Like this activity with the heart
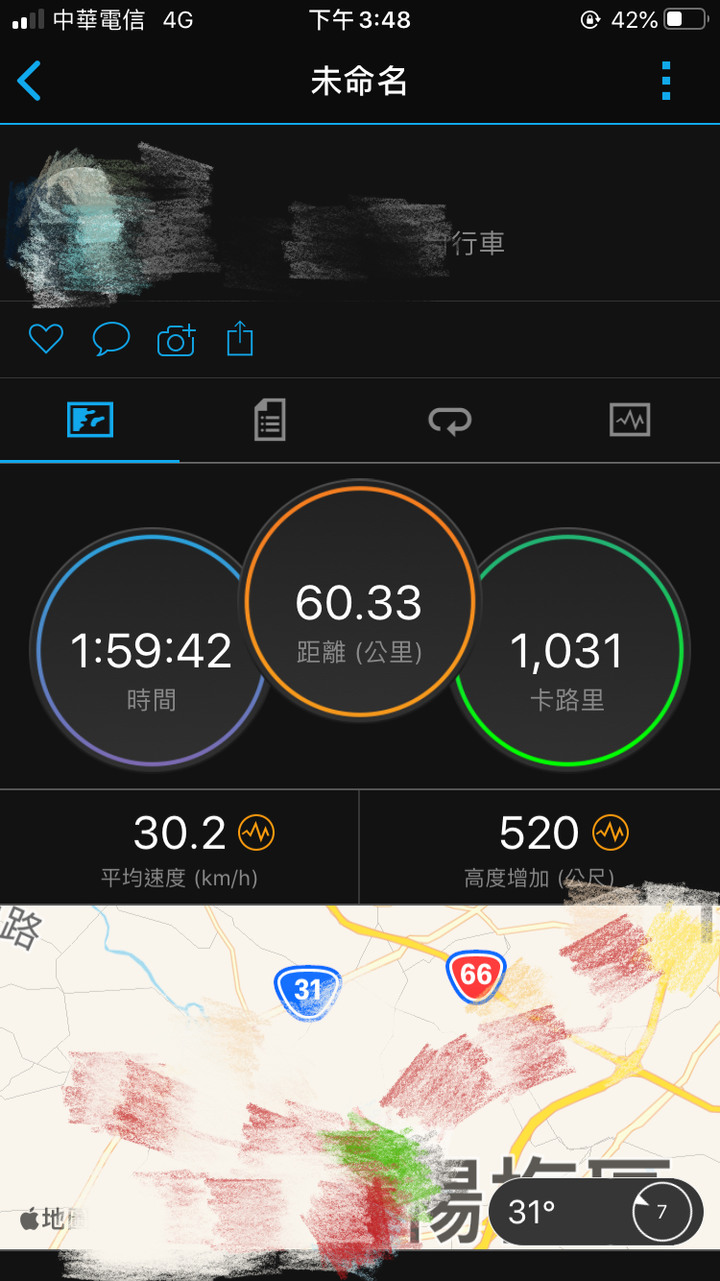This screenshot has height=1281, width=720. pyautogui.click(x=46, y=340)
